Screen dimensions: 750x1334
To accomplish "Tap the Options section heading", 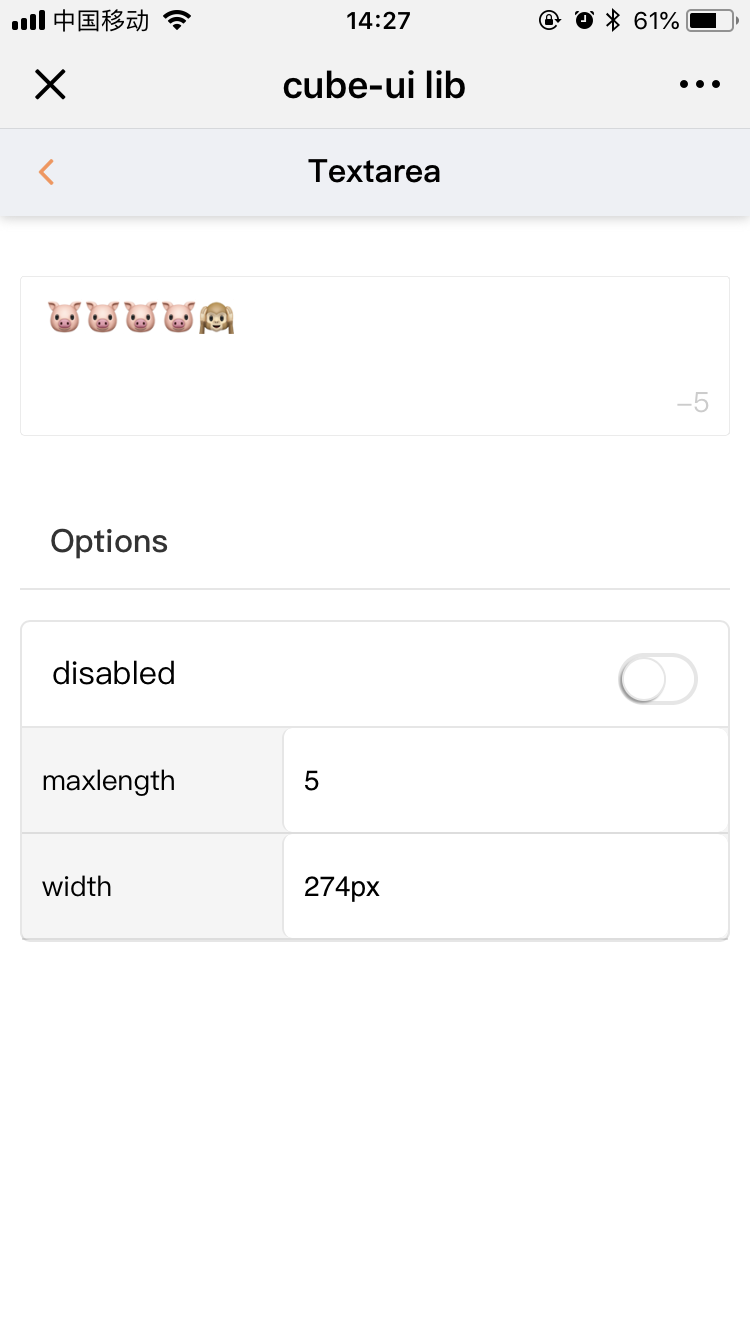I will 108,541.
